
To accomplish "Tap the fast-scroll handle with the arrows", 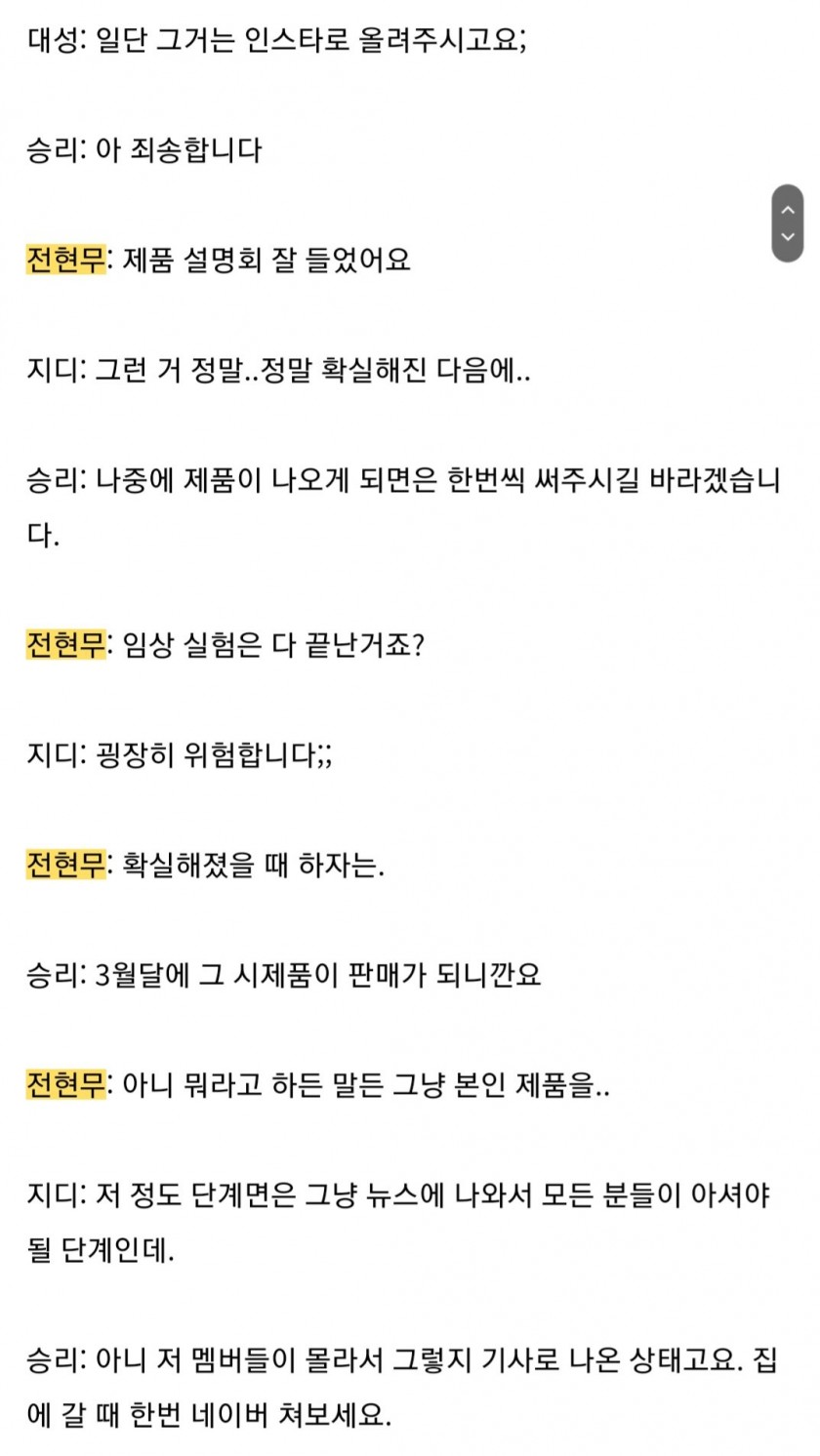I will click(788, 222).
